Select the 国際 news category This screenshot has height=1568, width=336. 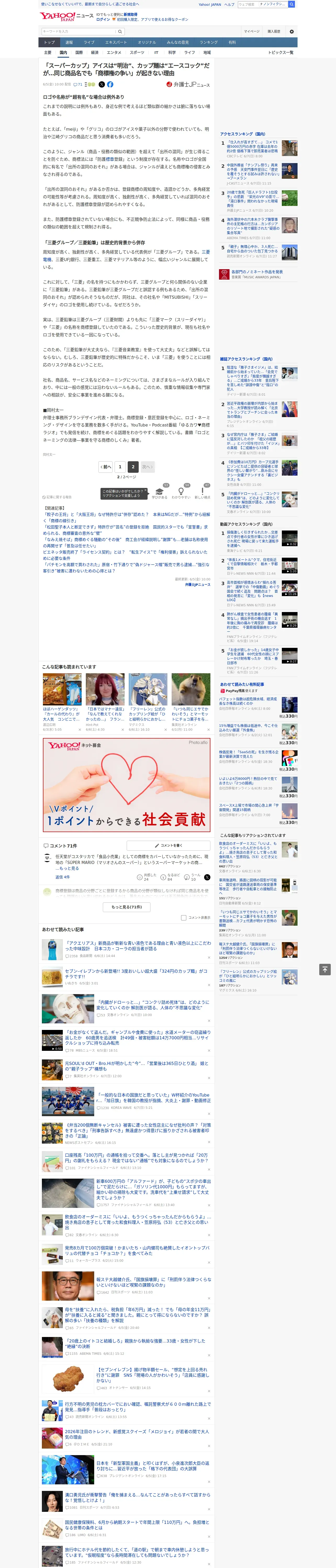tap(79, 52)
